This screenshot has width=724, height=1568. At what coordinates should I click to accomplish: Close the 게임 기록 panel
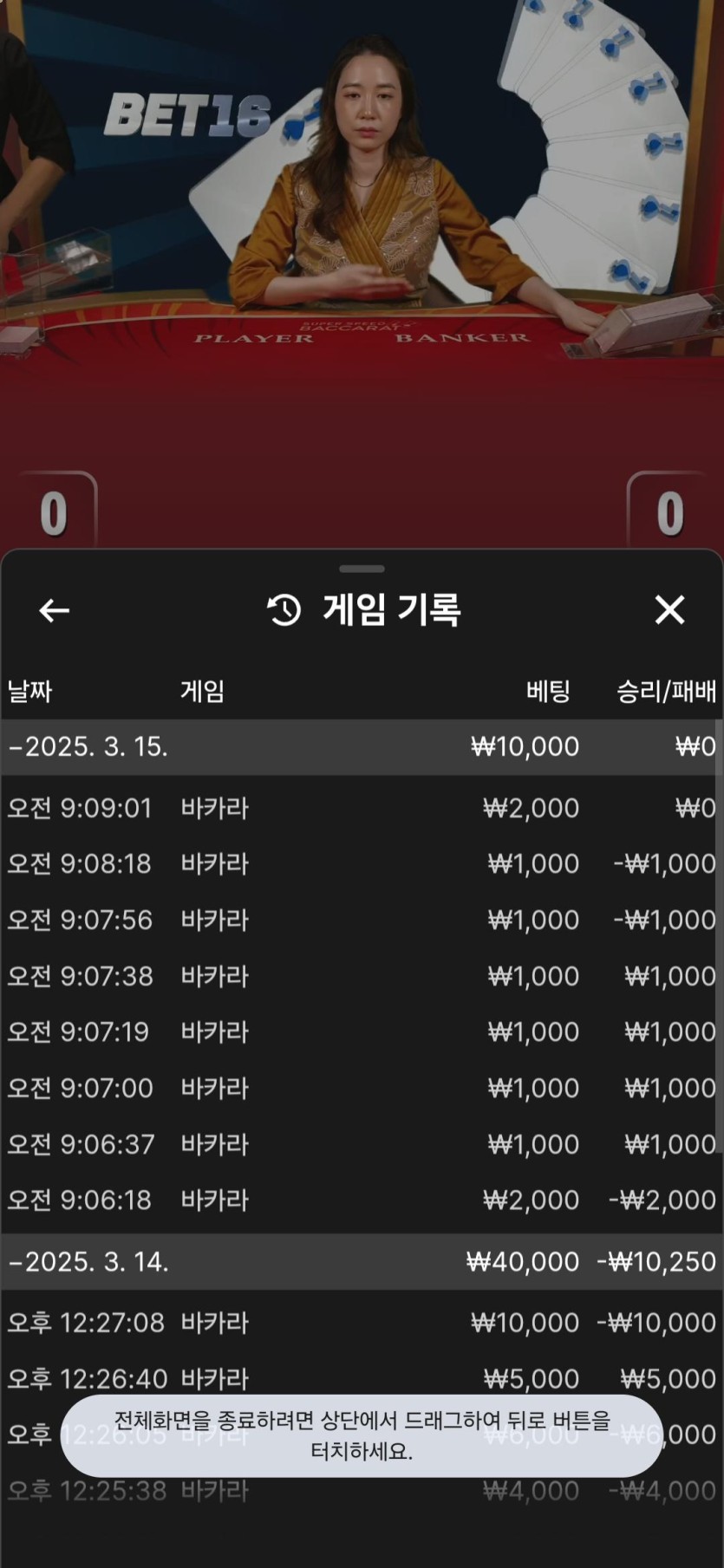point(669,610)
